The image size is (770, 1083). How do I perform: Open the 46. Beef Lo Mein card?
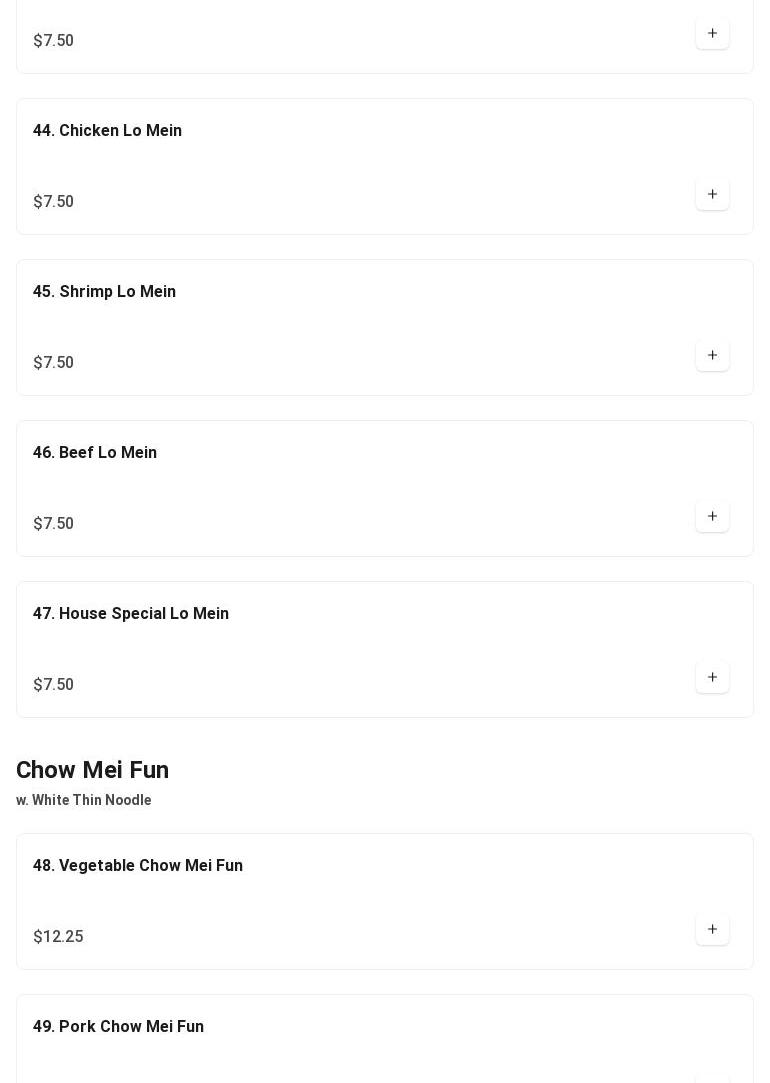[95, 453]
